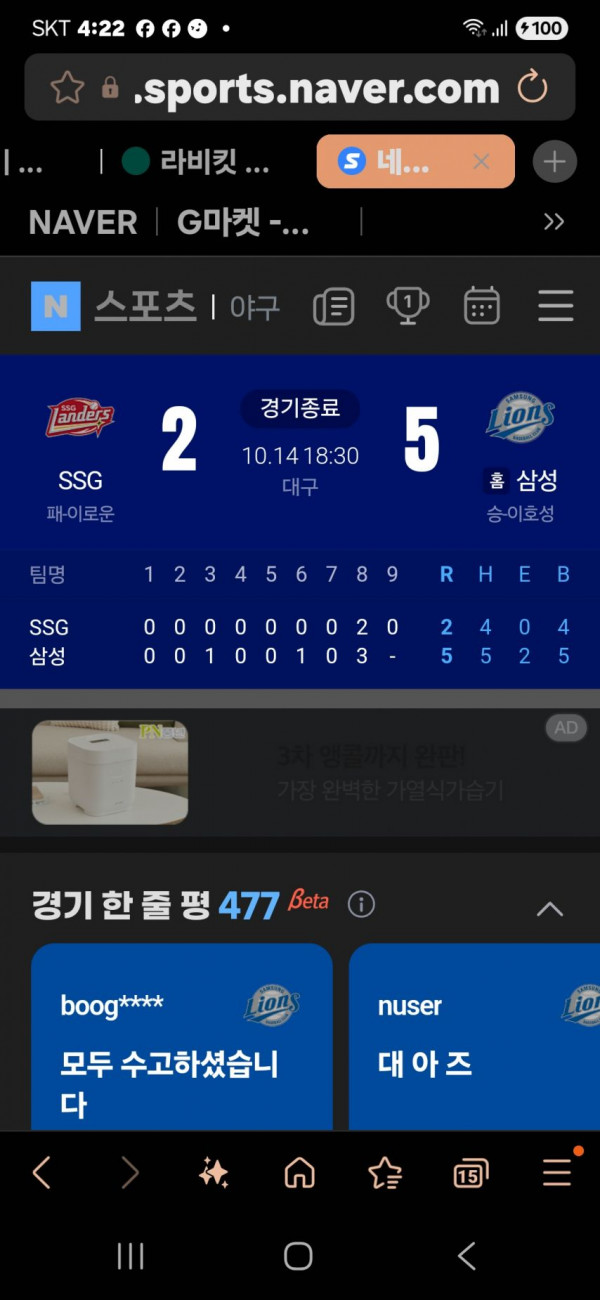
Task: Go back to the previous page
Action: pyautogui.click(x=41, y=1172)
